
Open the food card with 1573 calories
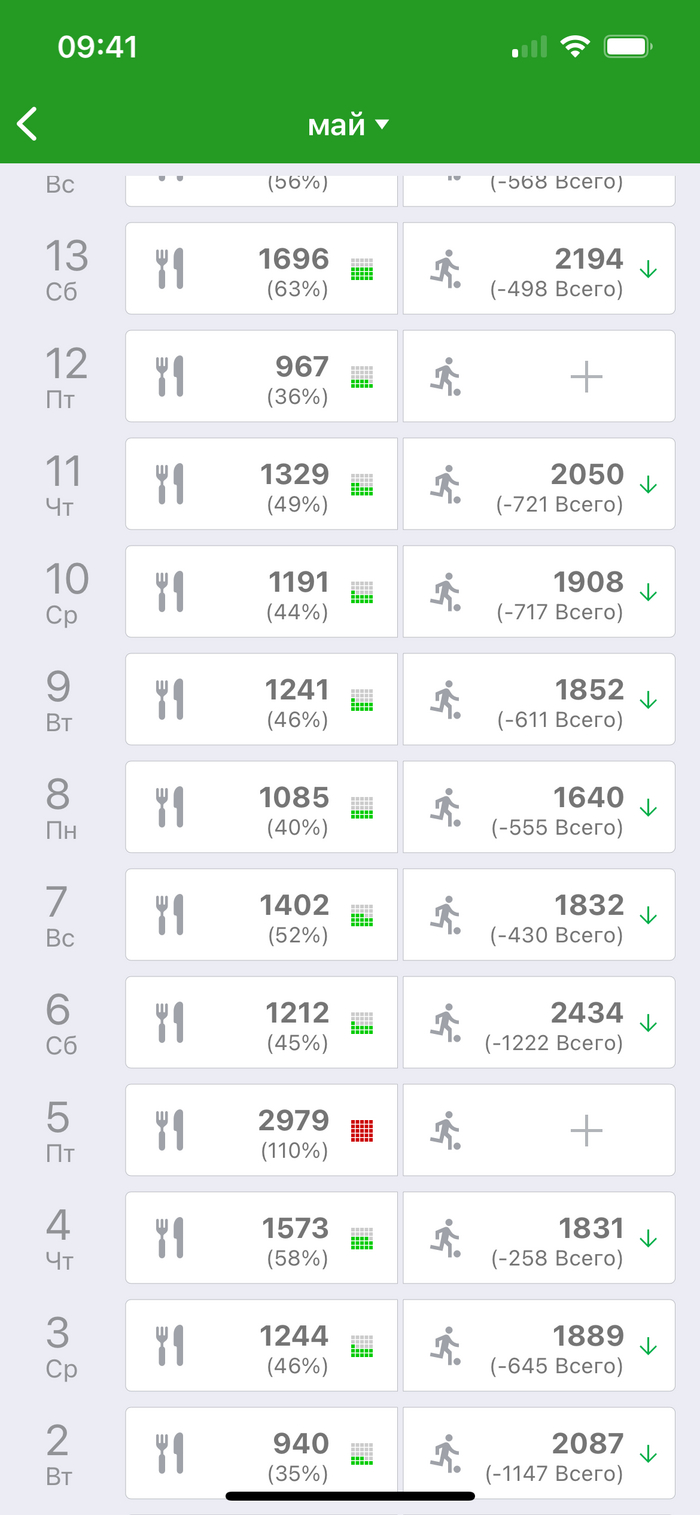[261, 1238]
